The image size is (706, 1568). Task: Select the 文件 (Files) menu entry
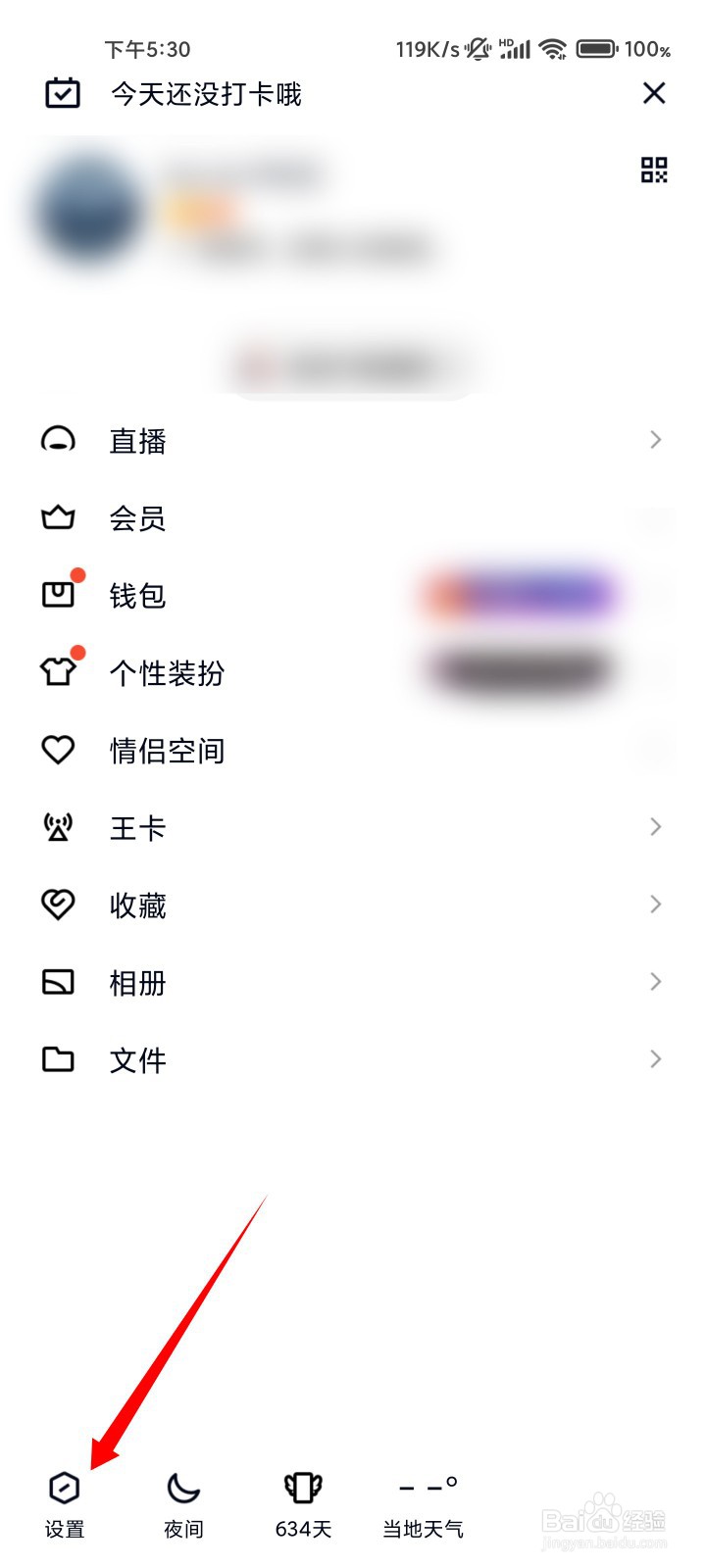coord(136,1059)
